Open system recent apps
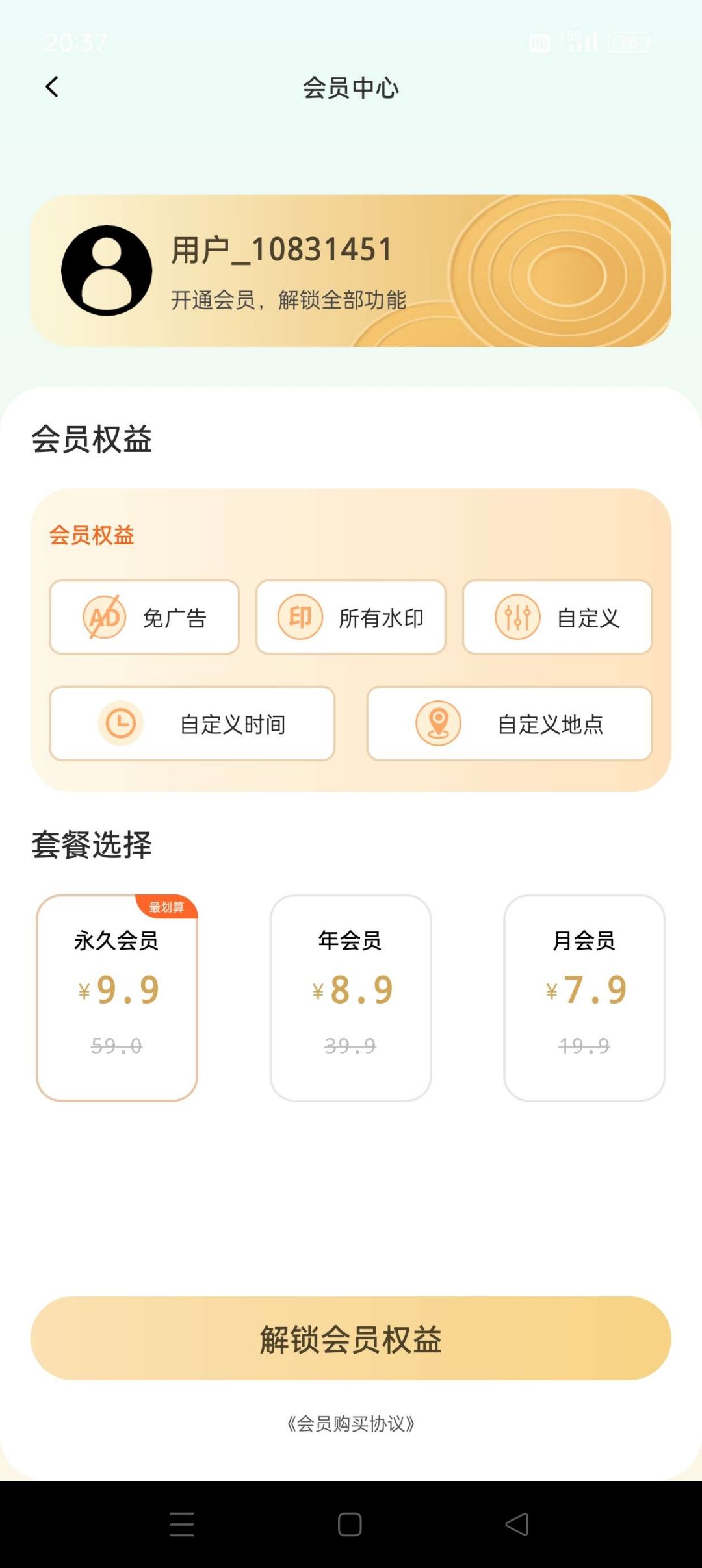The width and height of the screenshot is (702, 1568). [182, 1524]
